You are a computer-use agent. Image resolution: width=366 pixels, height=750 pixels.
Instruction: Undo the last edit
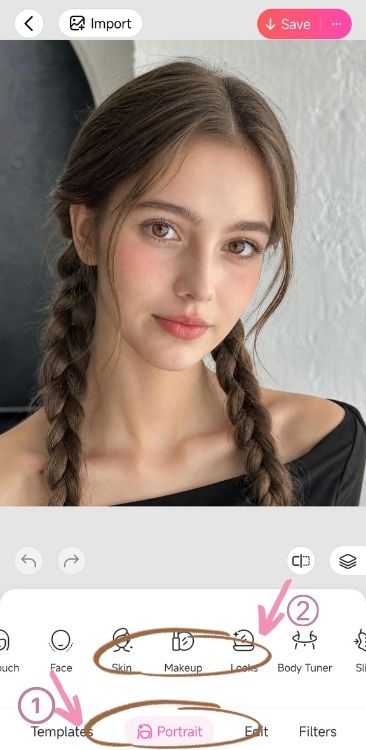pos(29,560)
